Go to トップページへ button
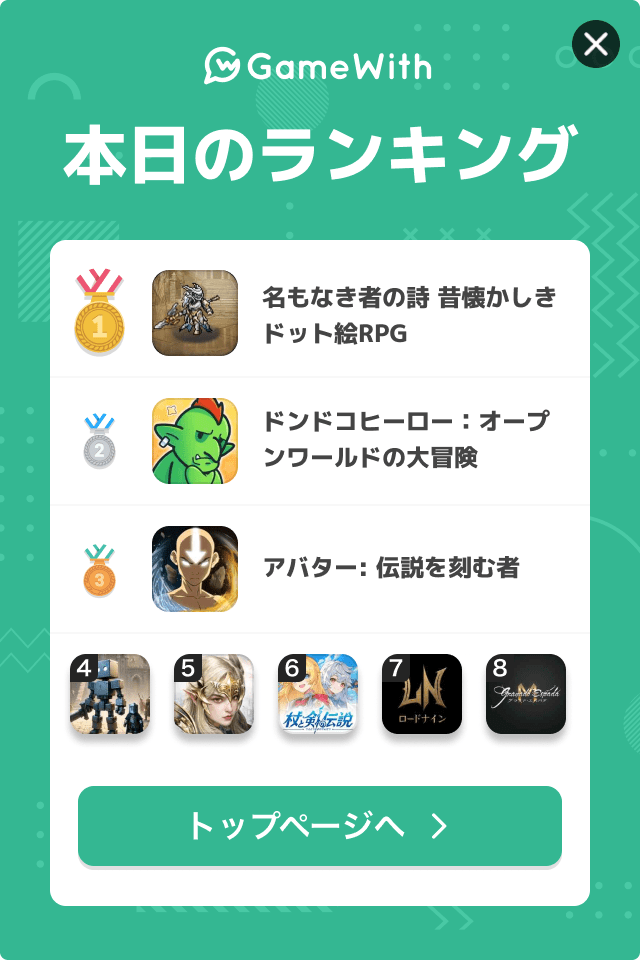 tap(320, 826)
